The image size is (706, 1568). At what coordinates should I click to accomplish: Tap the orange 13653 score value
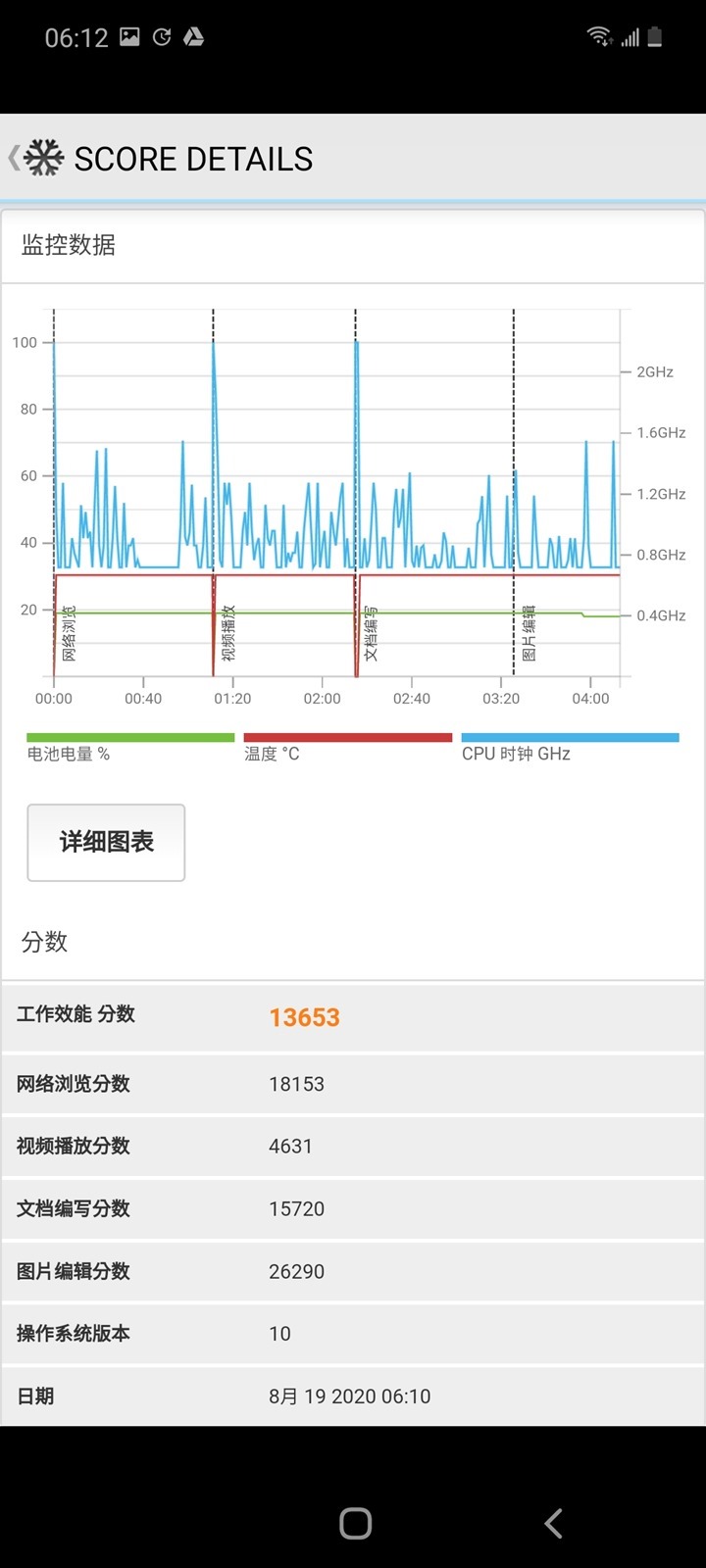(304, 1017)
